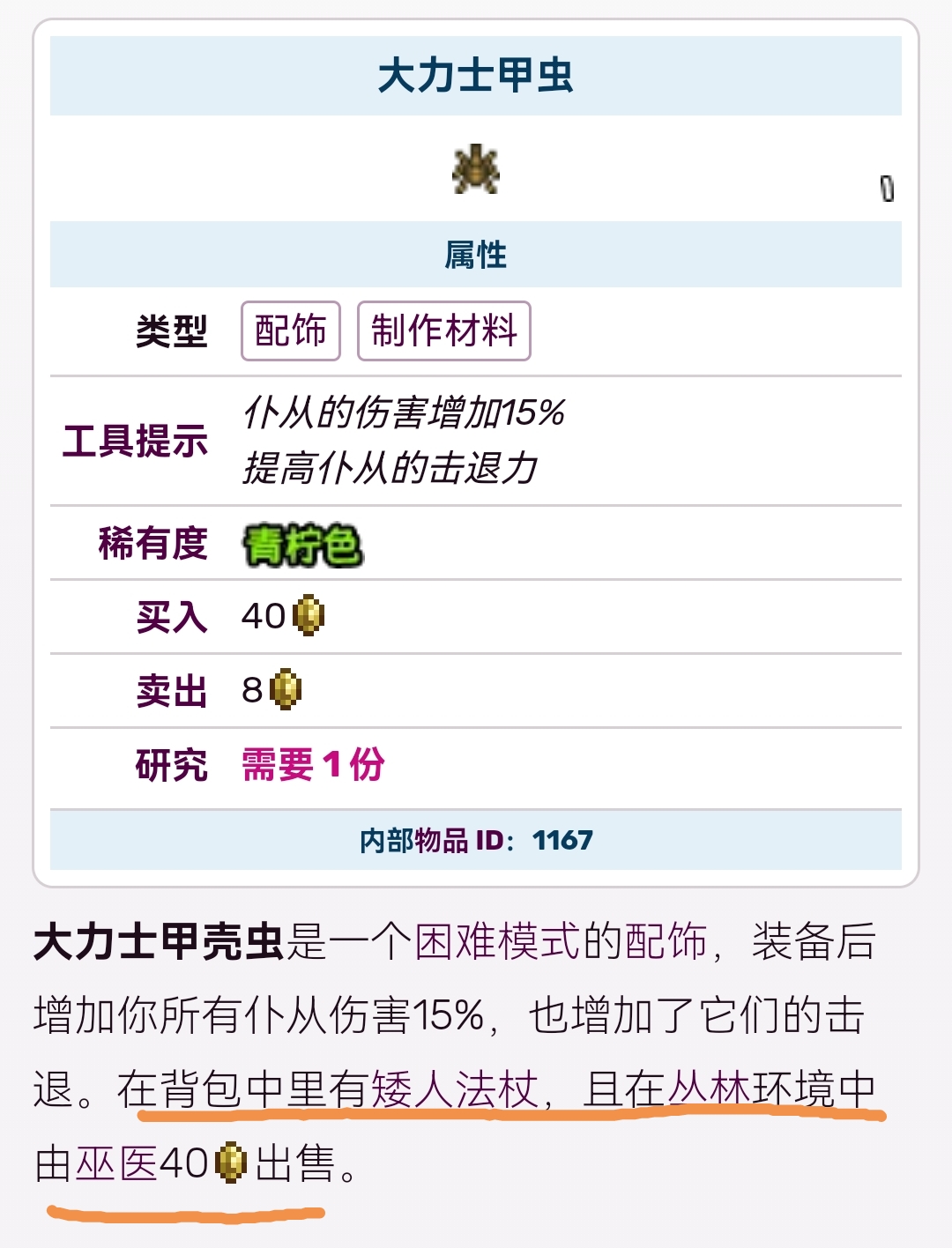Open the 买入 label link
The width and height of the screenshot is (952, 1248).
click(x=171, y=617)
